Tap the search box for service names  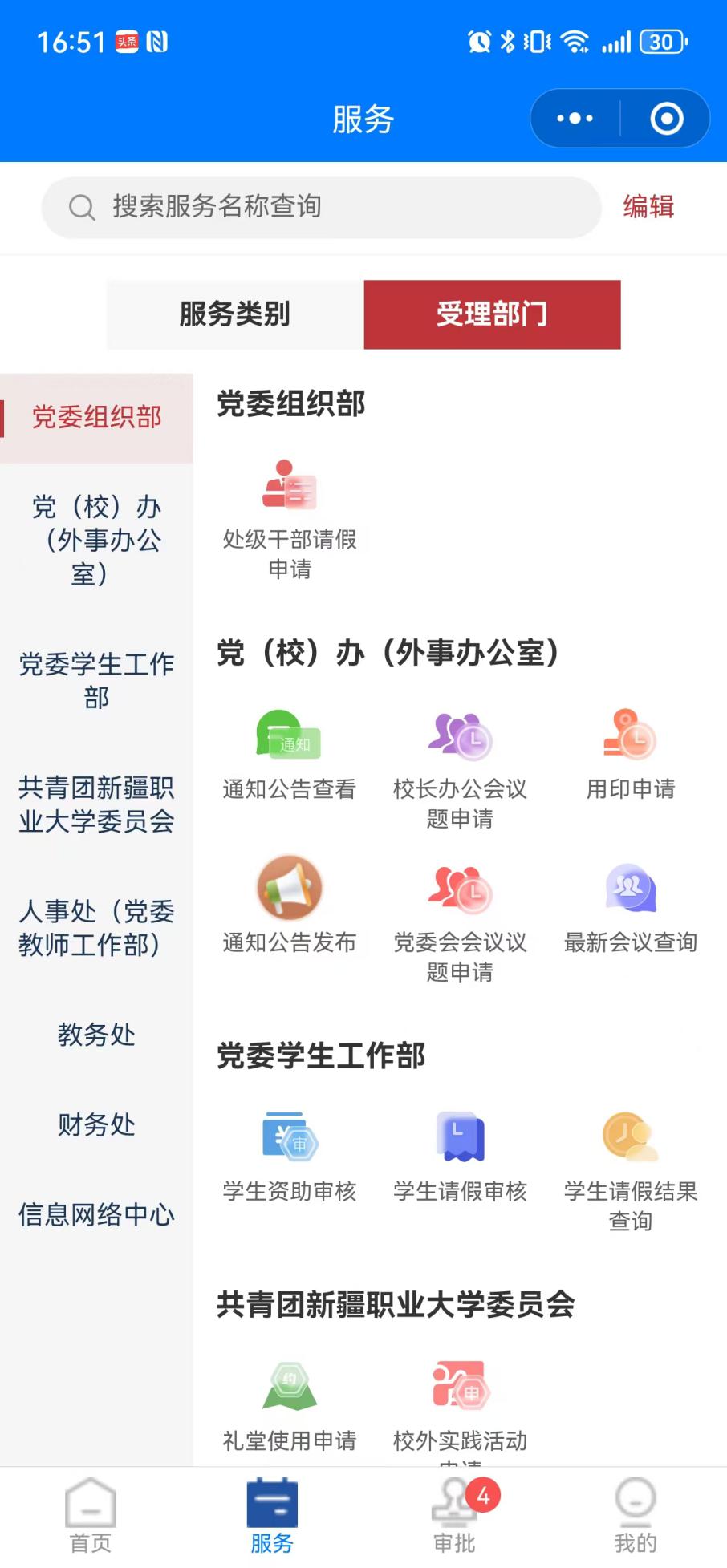[321, 207]
